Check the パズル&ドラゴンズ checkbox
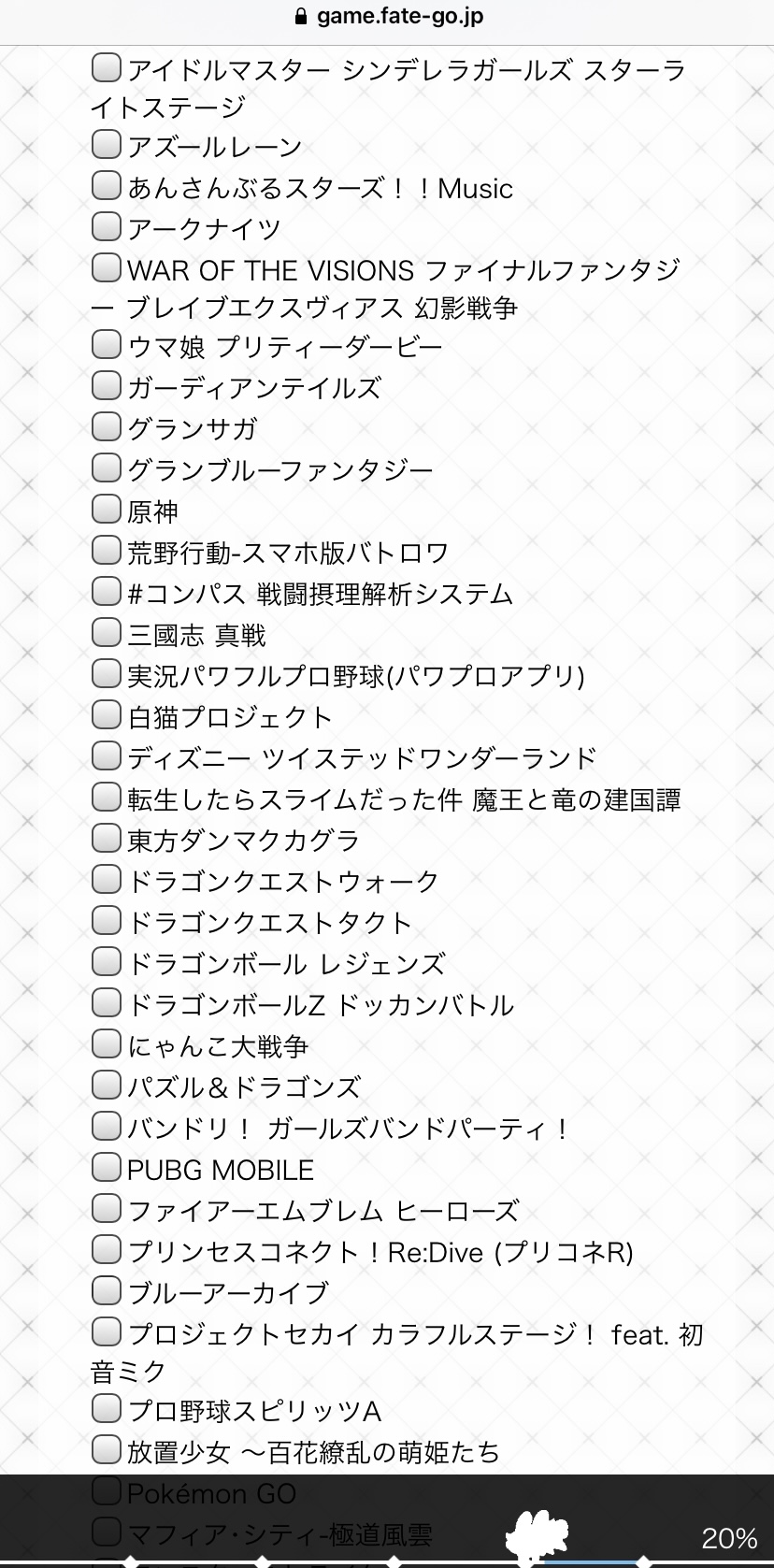The height and width of the screenshot is (1568, 774). (x=107, y=1085)
